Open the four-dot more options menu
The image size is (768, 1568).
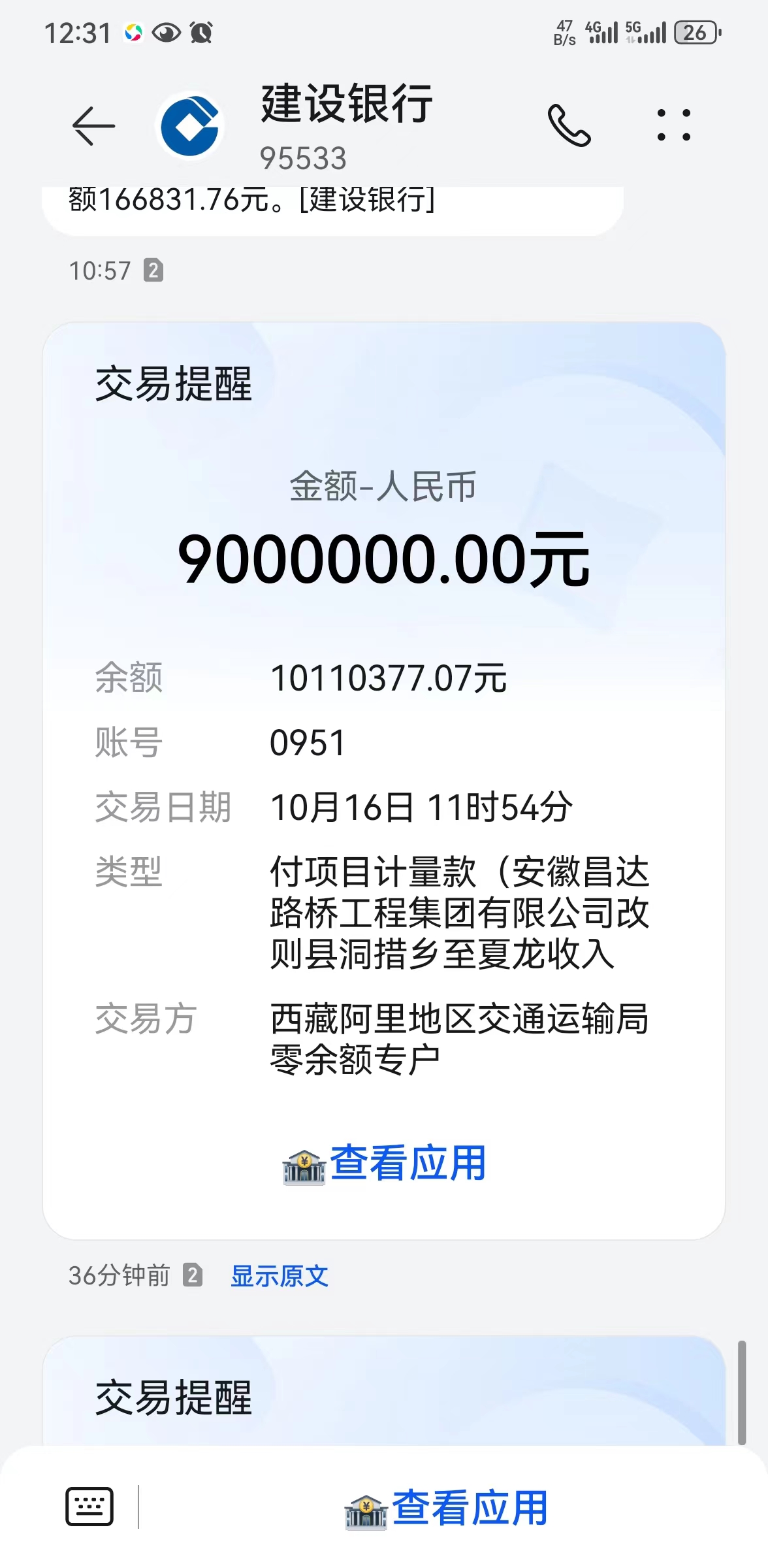tap(673, 125)
